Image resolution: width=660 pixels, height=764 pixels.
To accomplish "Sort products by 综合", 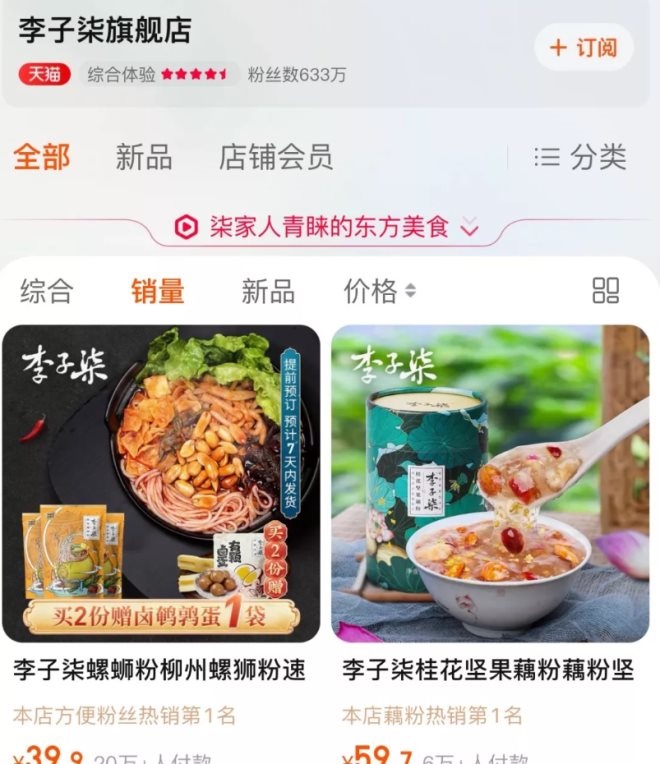I will 46,291.
